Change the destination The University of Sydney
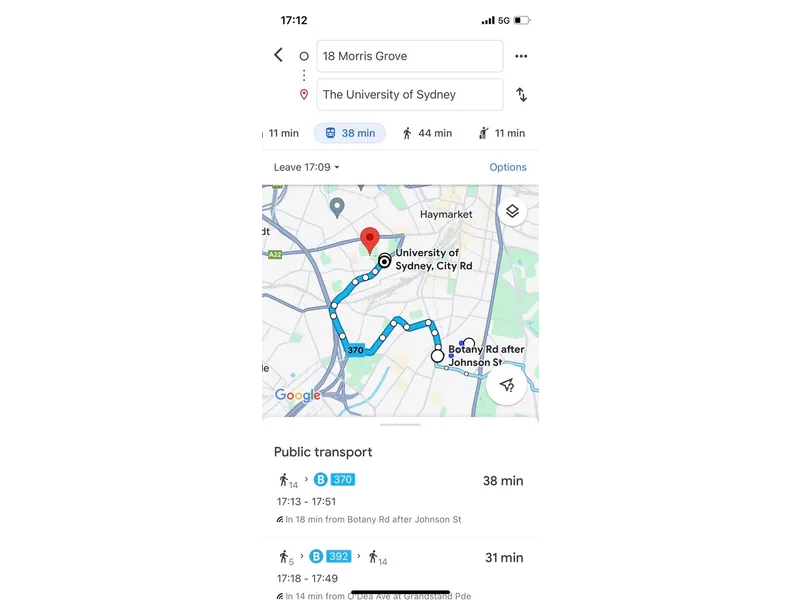 pyautogui.click(x=409, y=95)
